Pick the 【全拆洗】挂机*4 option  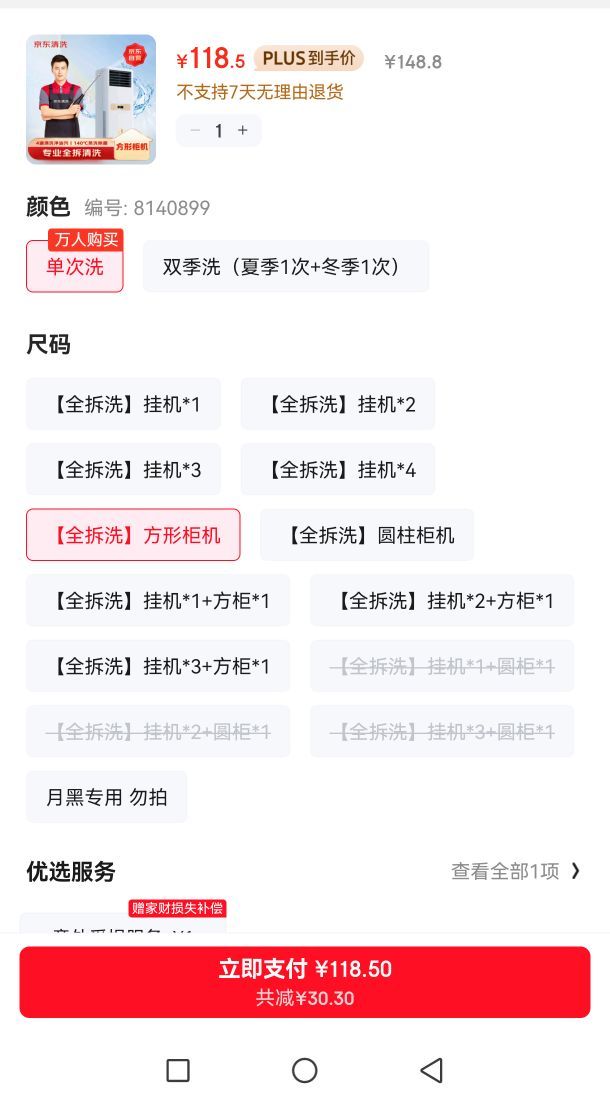pyautogui.click(x=338, y=470)
